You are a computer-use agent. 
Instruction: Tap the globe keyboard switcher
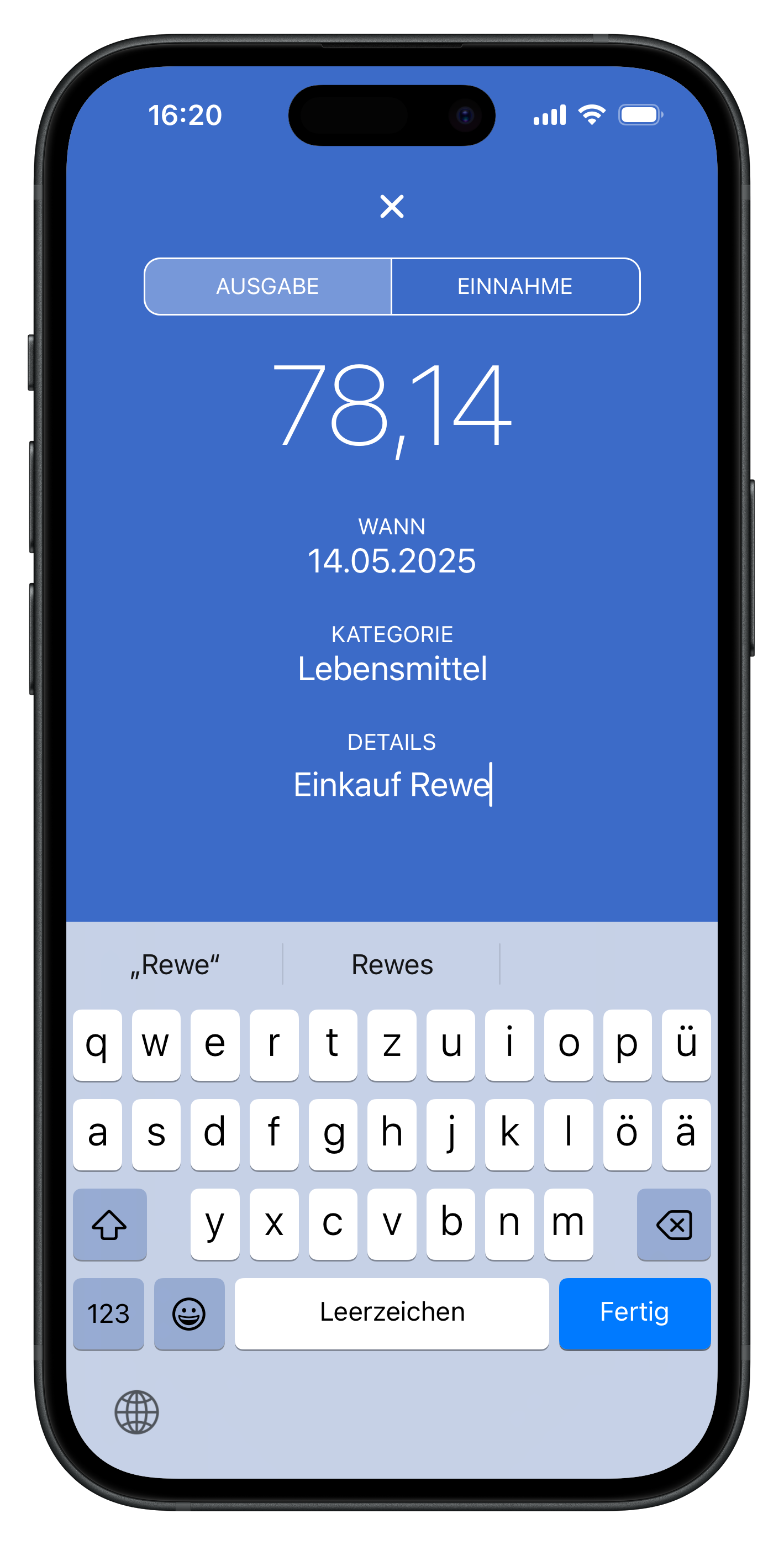tap(137, 1412)
